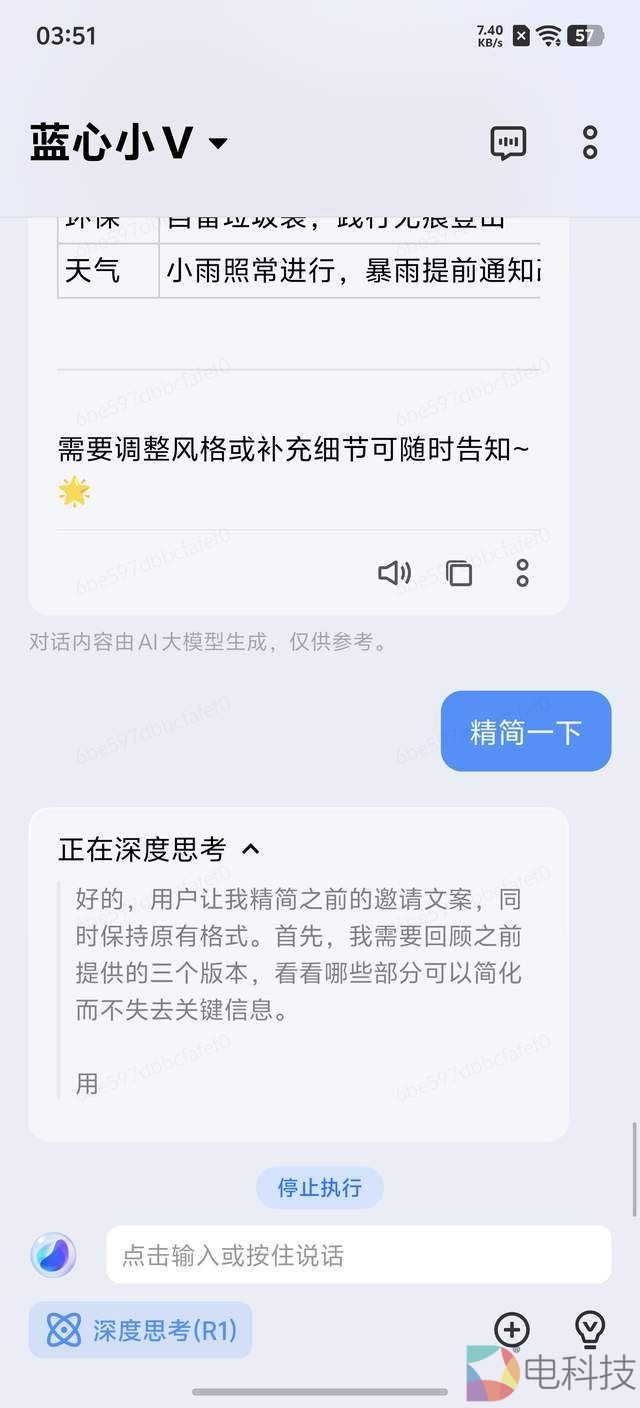Open more options under the reply

tap(522, 573)
